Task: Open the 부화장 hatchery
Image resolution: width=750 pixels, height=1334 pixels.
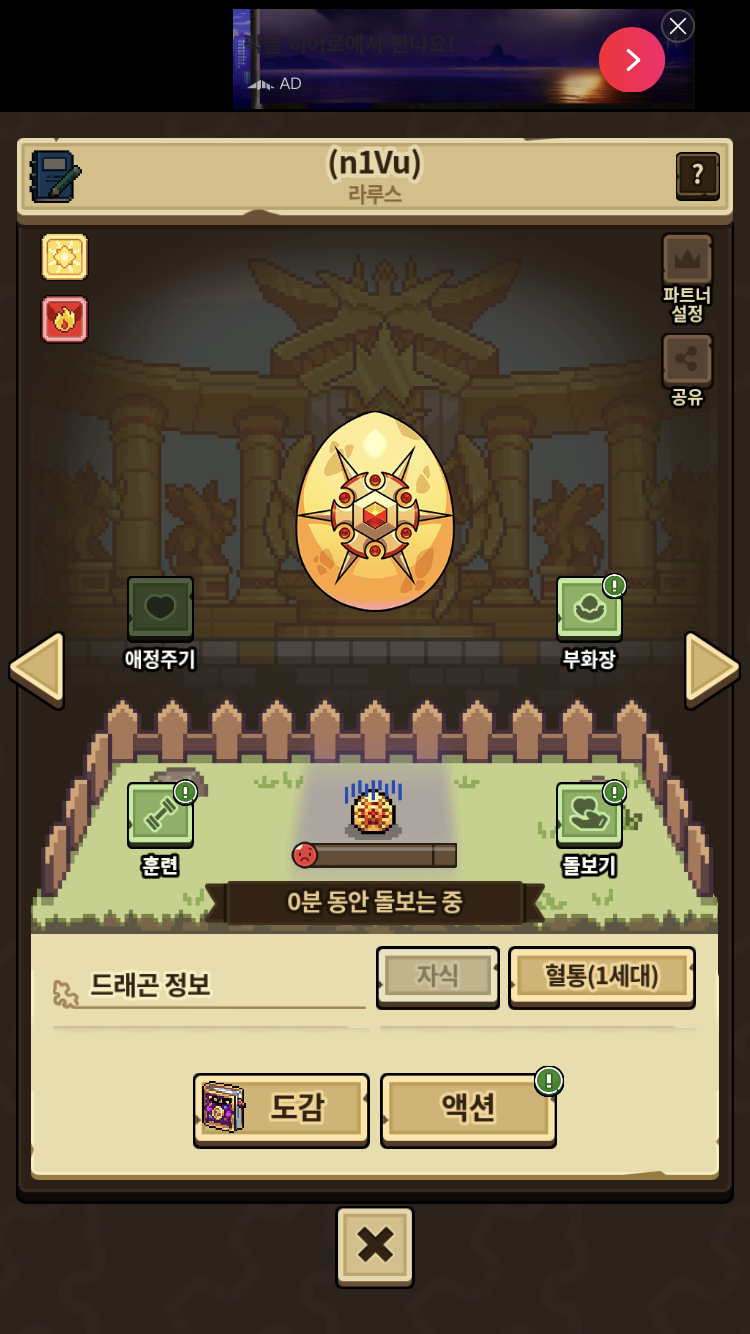Action: (x=589, y=609)
